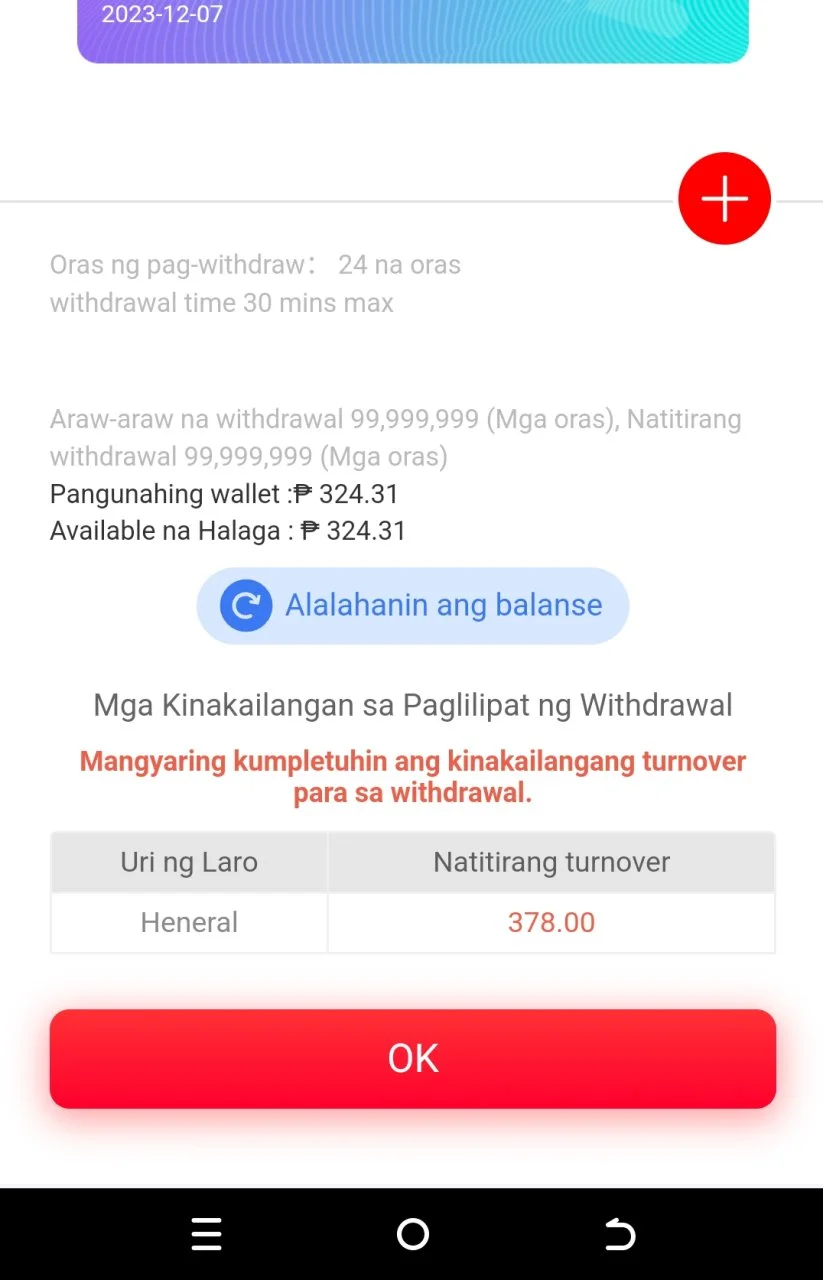Open the card dated 2023-12-07
The image size is (823, 1280).
tap(412, 30)
